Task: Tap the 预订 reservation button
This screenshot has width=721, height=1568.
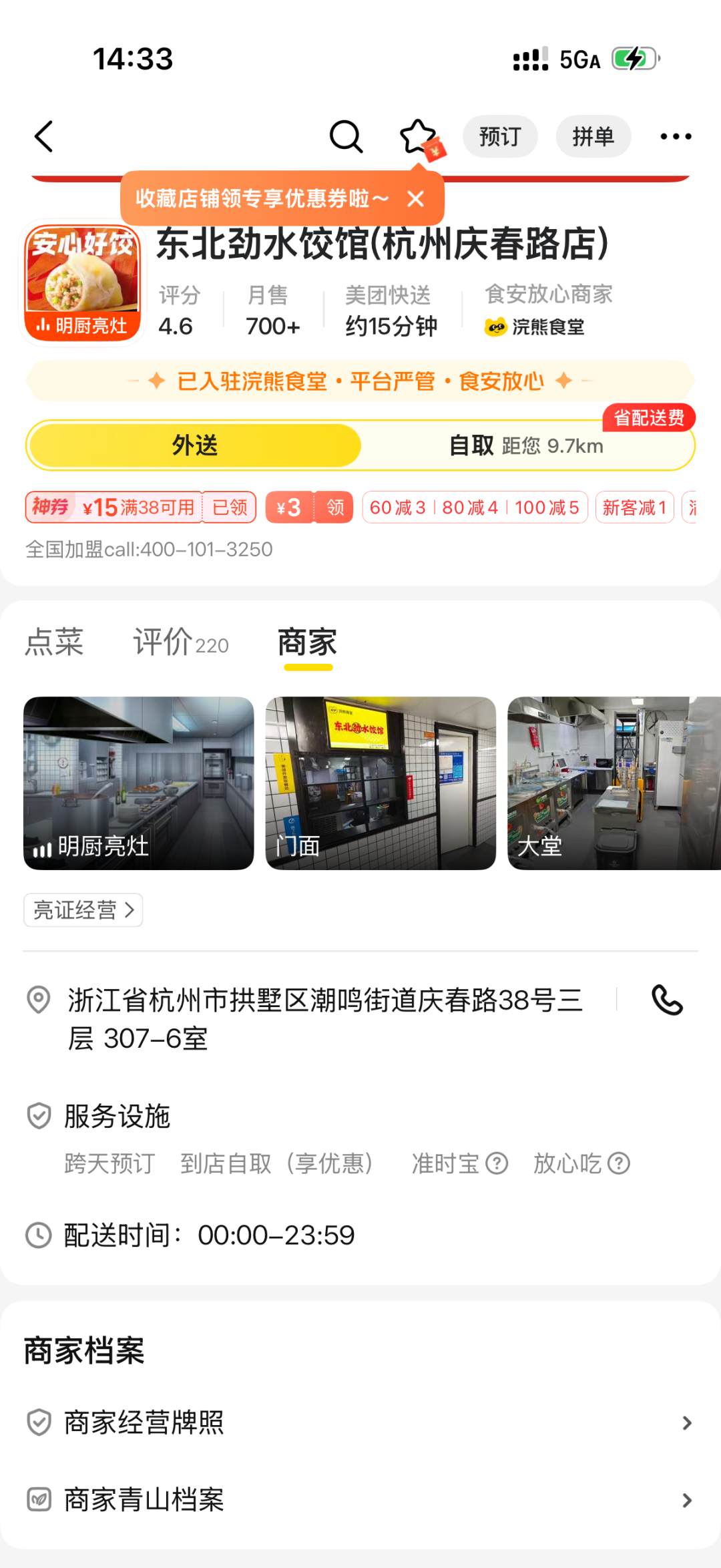Action: click(x=500, y=136)
